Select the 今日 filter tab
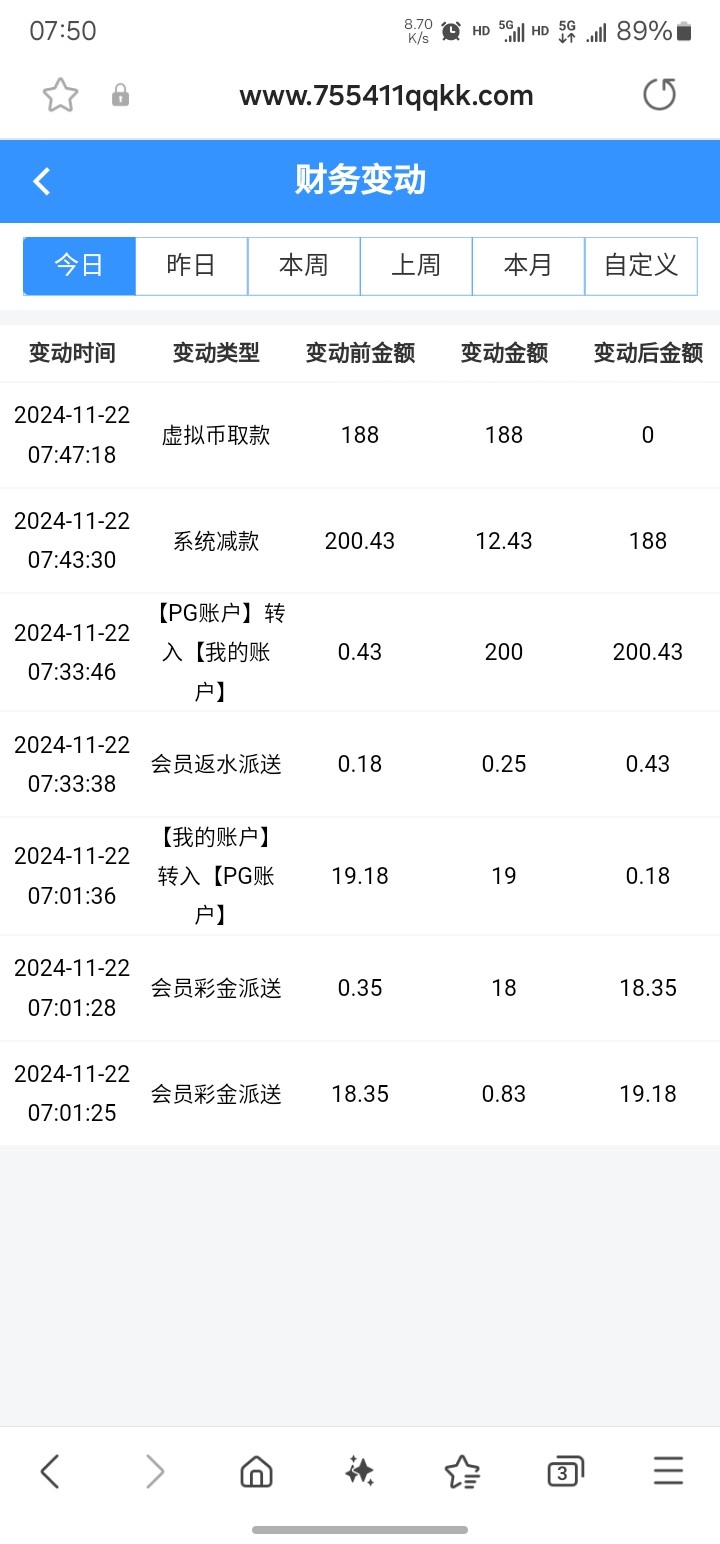 (x=79, y=266)
